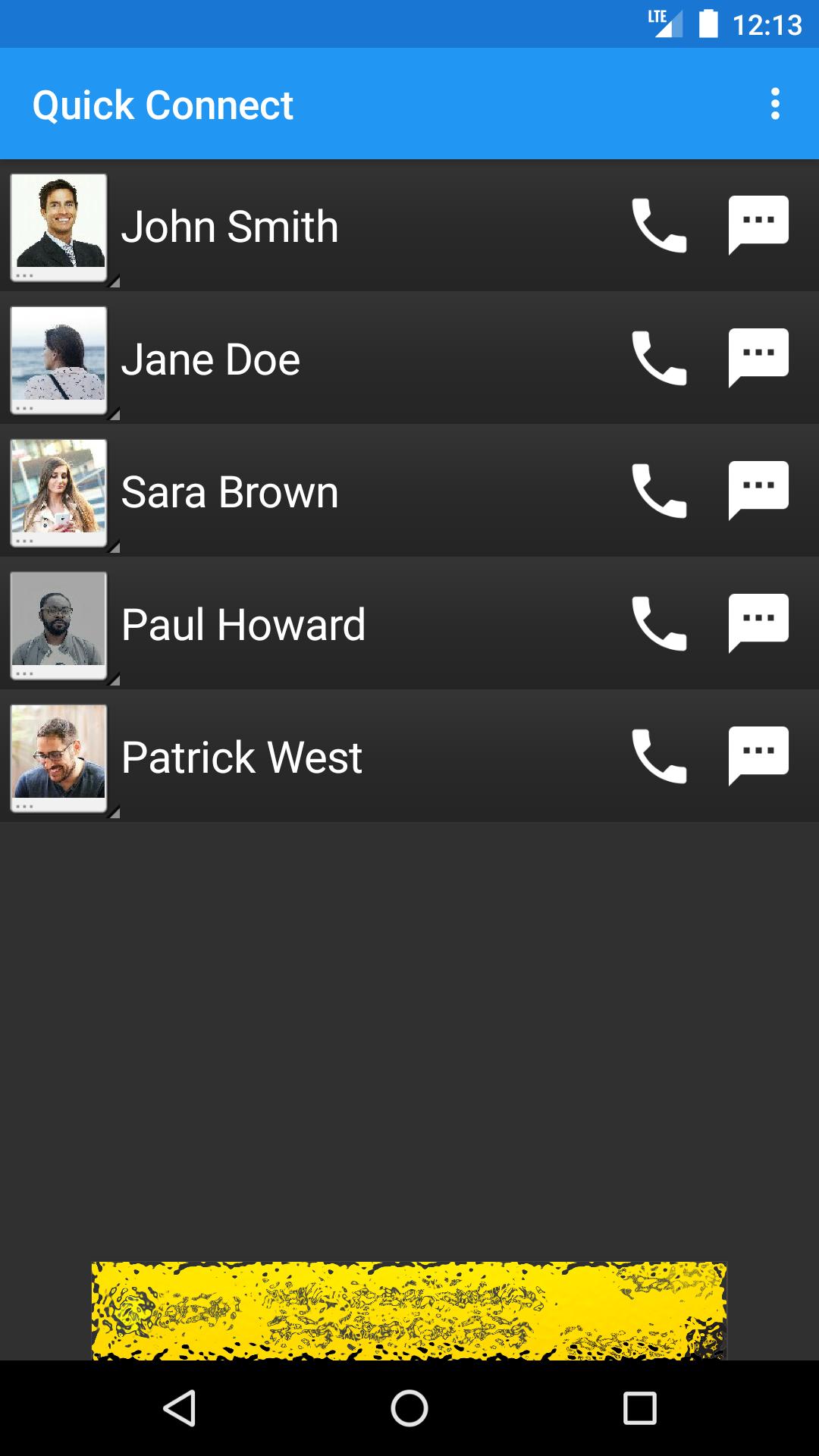
Task: Open Paul Howard's contact photo
Action: pyautogui.click(x=59, y=625)
